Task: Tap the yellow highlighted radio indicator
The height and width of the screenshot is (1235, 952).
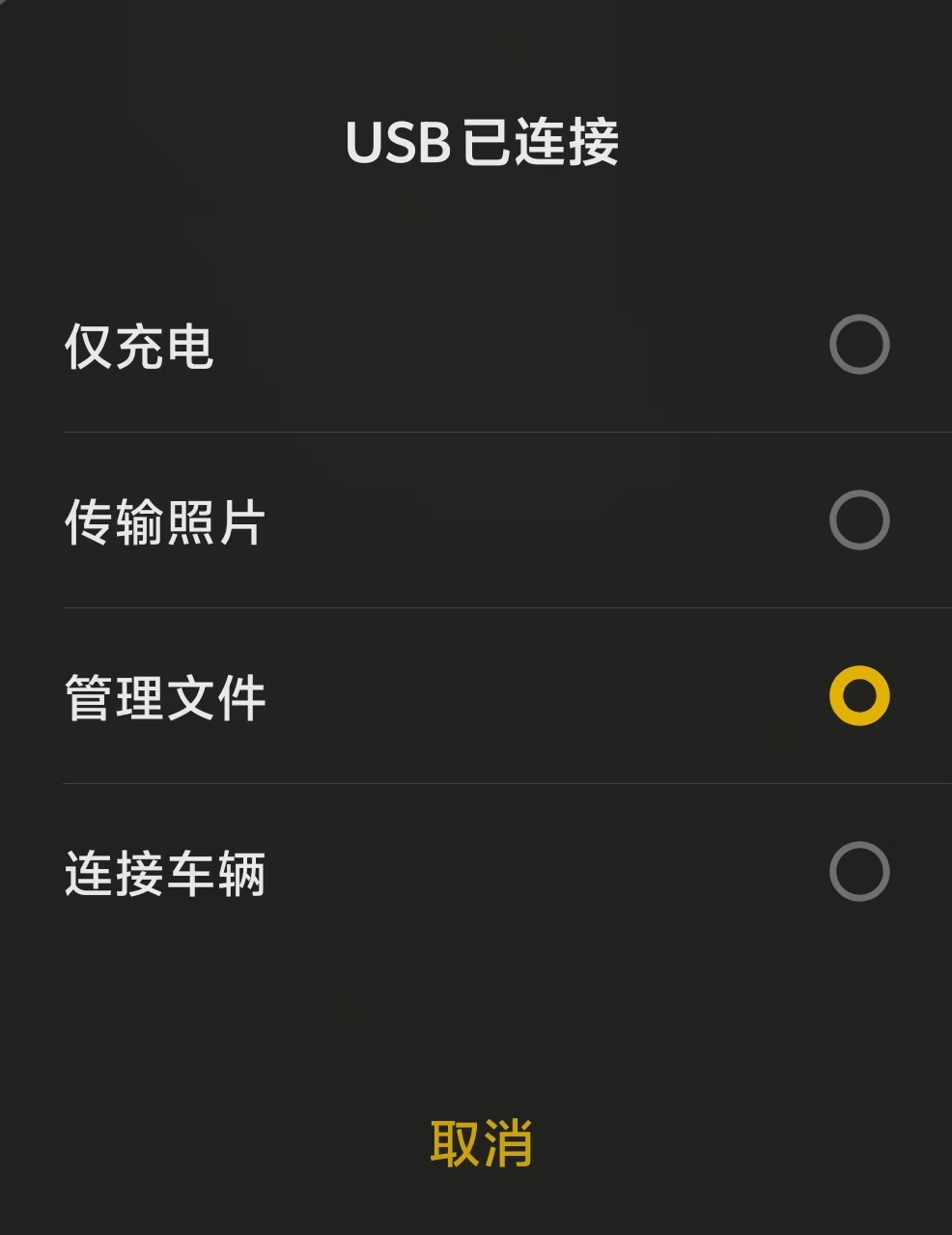Action: click(858, 693)
